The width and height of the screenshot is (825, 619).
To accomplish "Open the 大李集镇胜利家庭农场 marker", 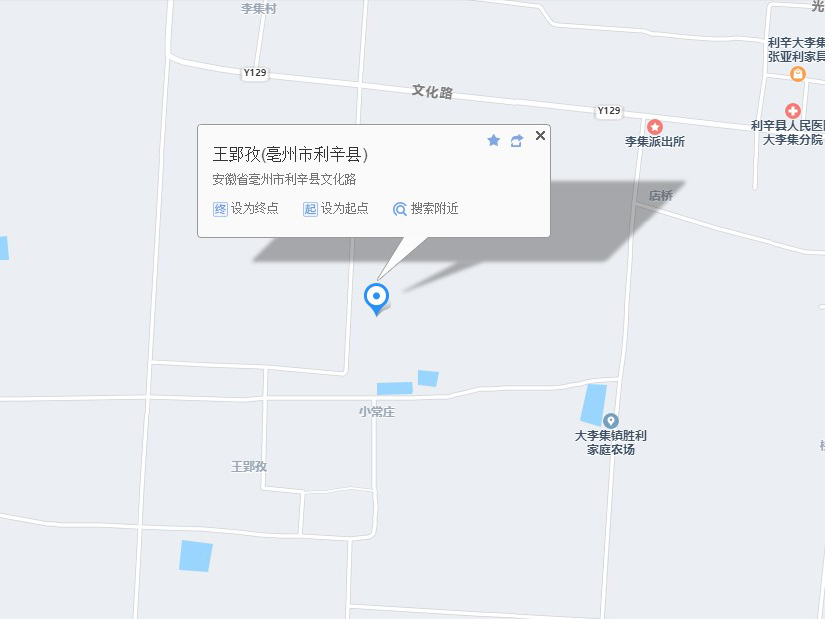I will [611, 421].
